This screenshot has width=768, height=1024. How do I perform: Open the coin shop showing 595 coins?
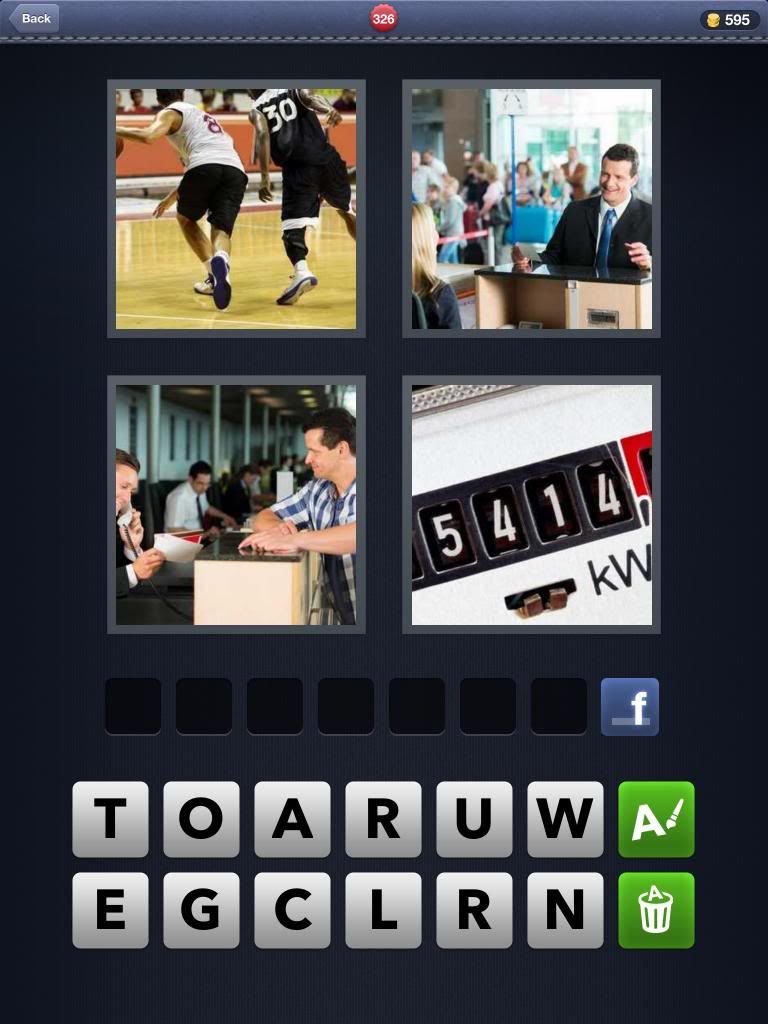(729, 20)
